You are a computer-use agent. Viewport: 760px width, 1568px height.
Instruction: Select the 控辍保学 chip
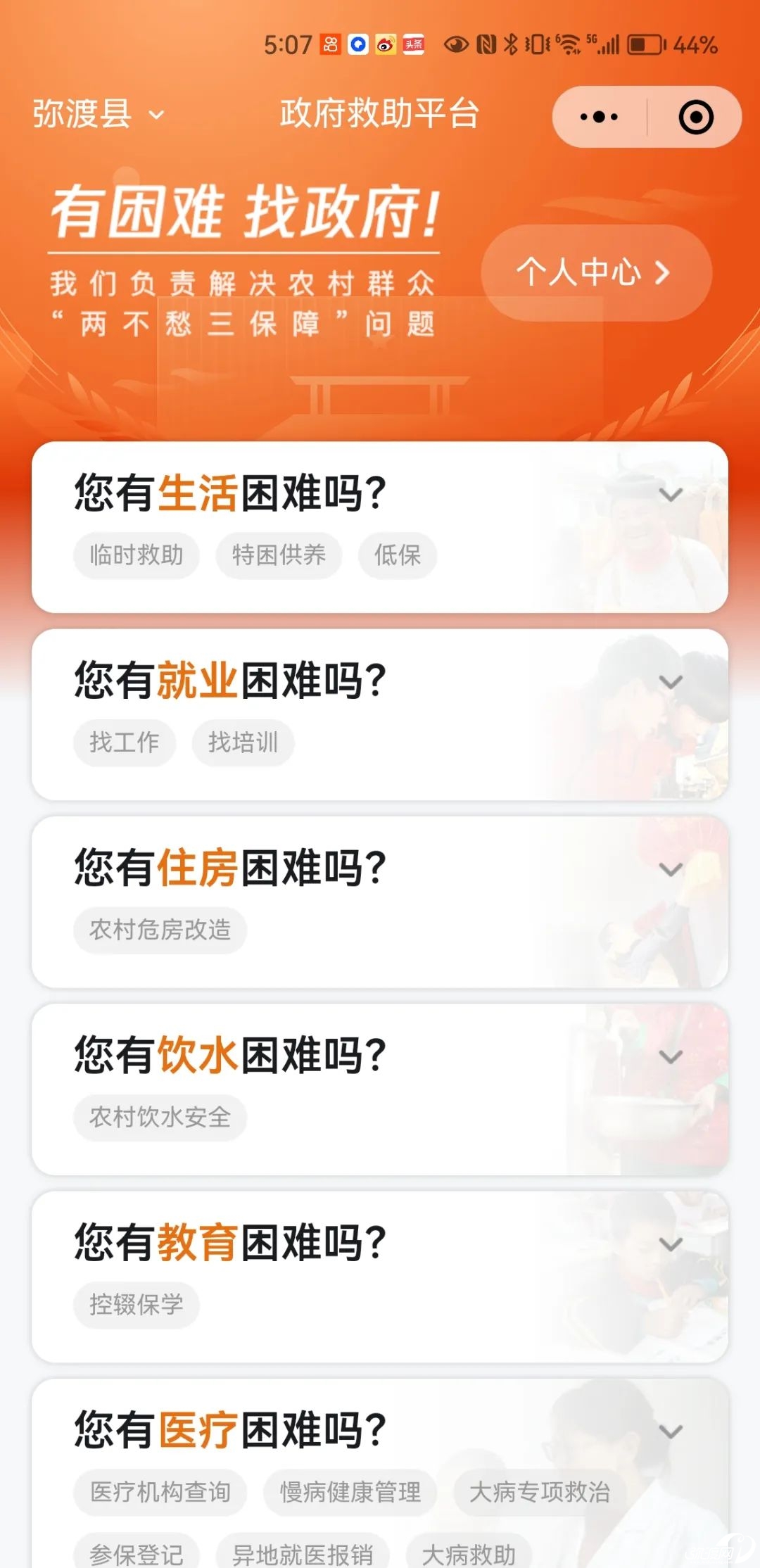coord(136,1304)
